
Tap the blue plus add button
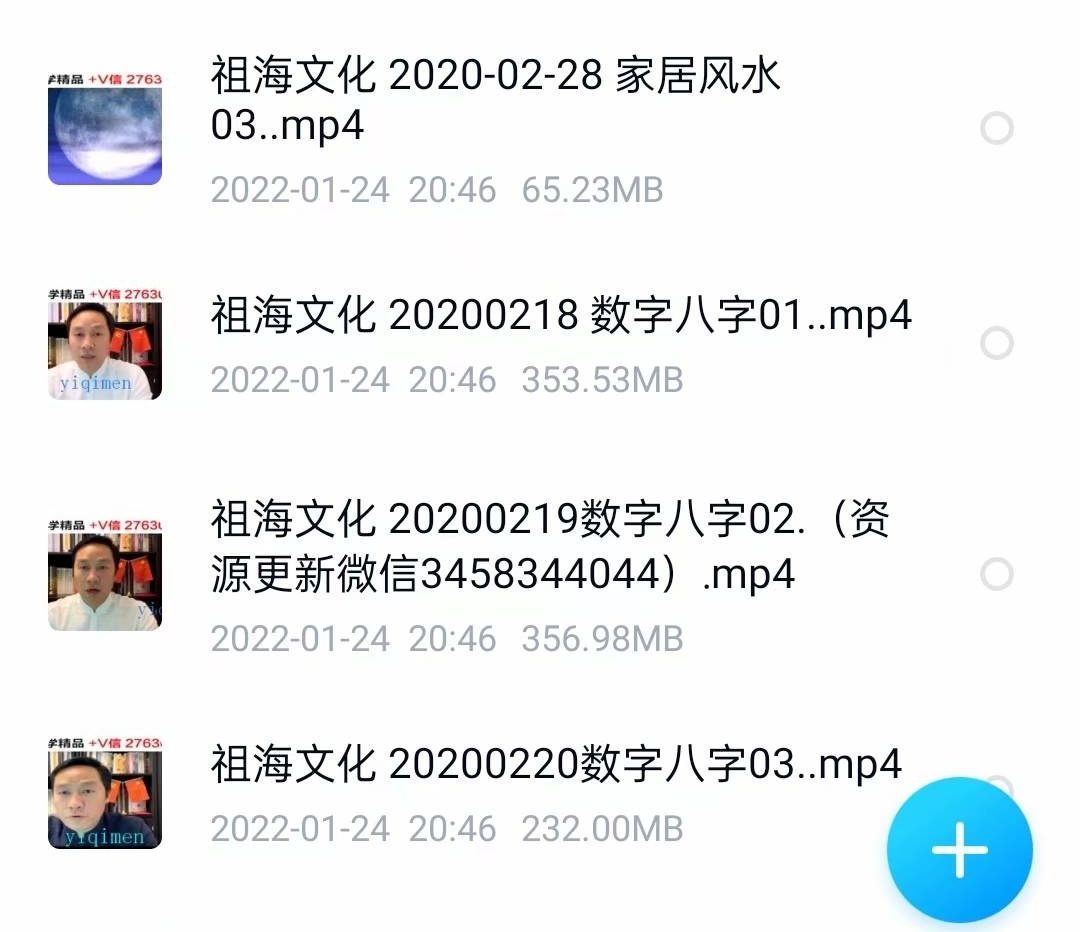[959, 849]
